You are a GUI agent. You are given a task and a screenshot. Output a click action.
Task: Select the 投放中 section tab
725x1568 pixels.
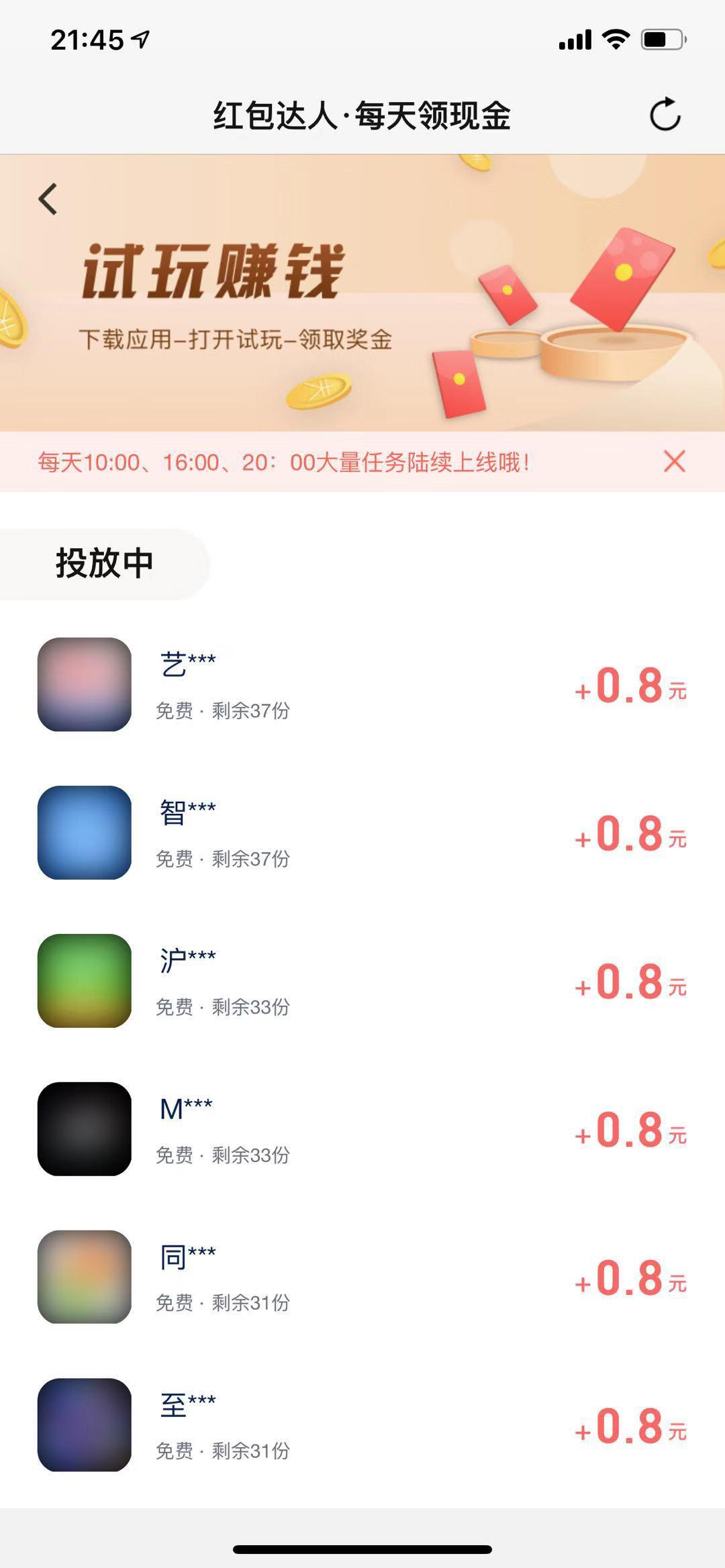click(104, 562)
